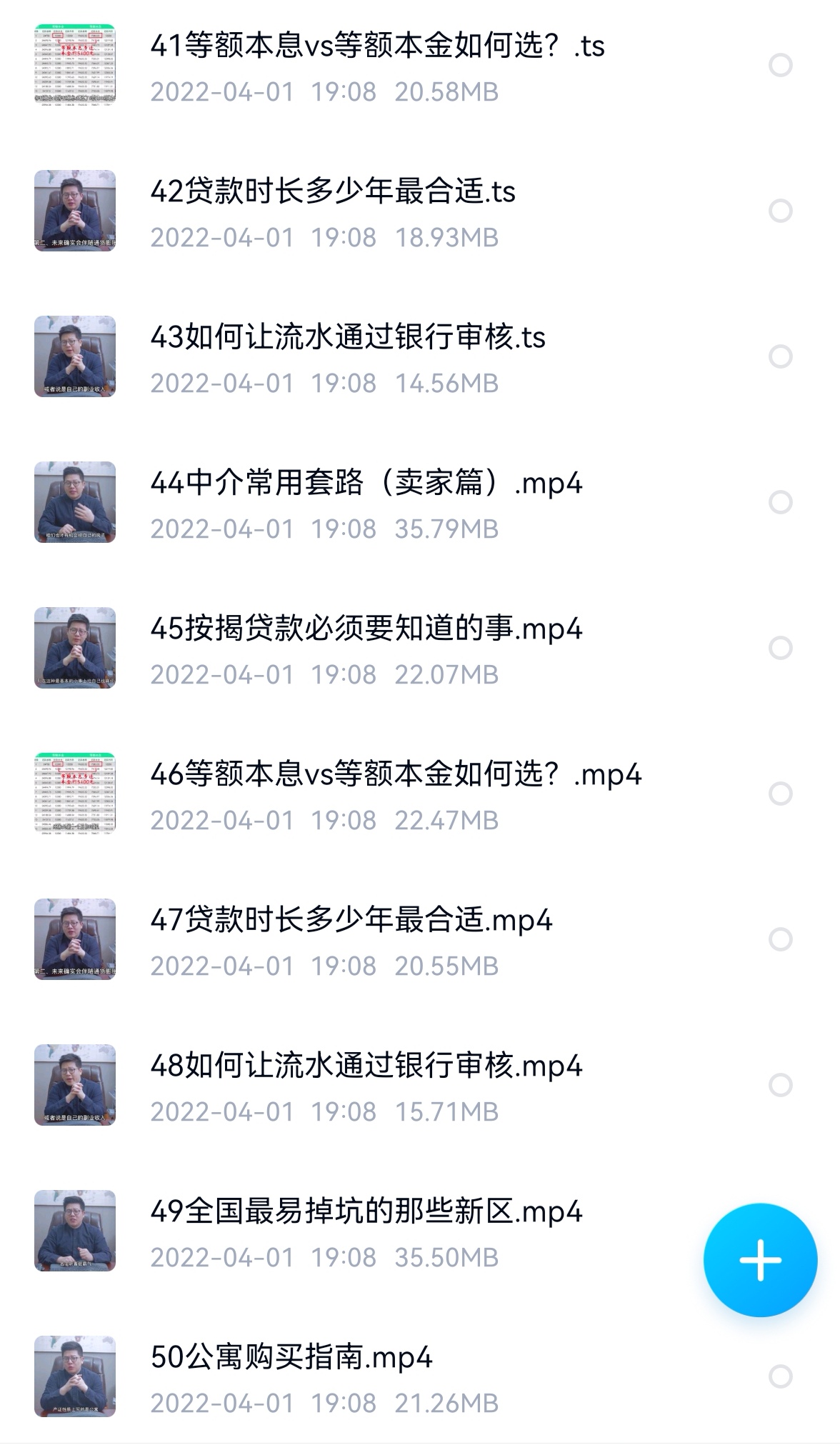
Task: Open video 47贷款时长多少年最合适.mp4
Action: [x=351, y=921]
